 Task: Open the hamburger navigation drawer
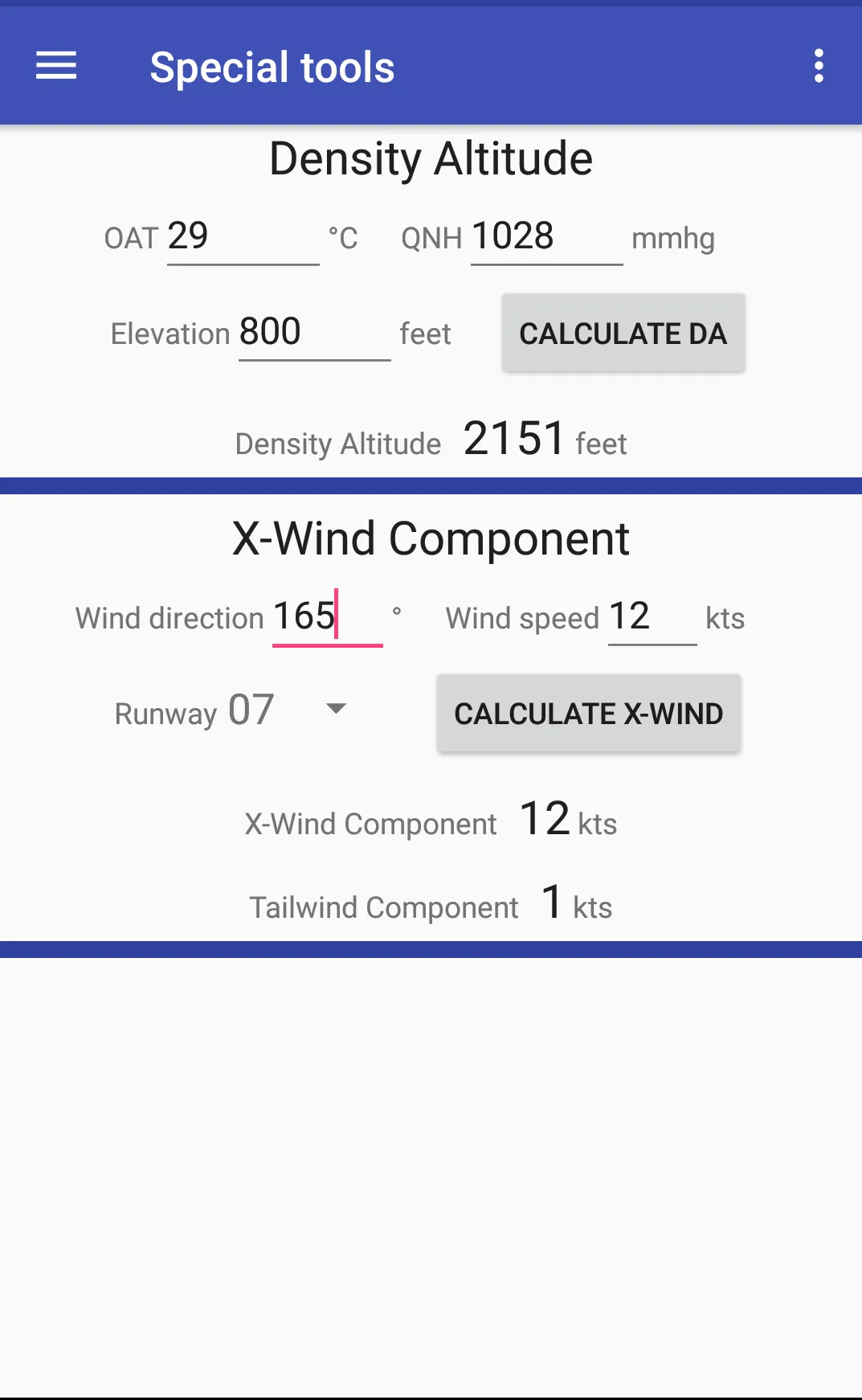click(56, 66)
